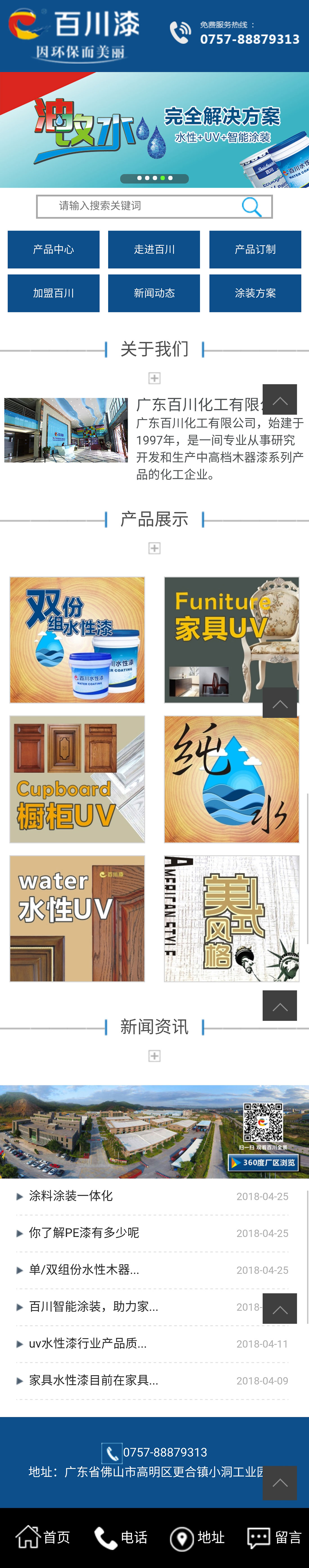Open 涂装方案 page
The image size is (309, 1568).
(x=255, y=293)
